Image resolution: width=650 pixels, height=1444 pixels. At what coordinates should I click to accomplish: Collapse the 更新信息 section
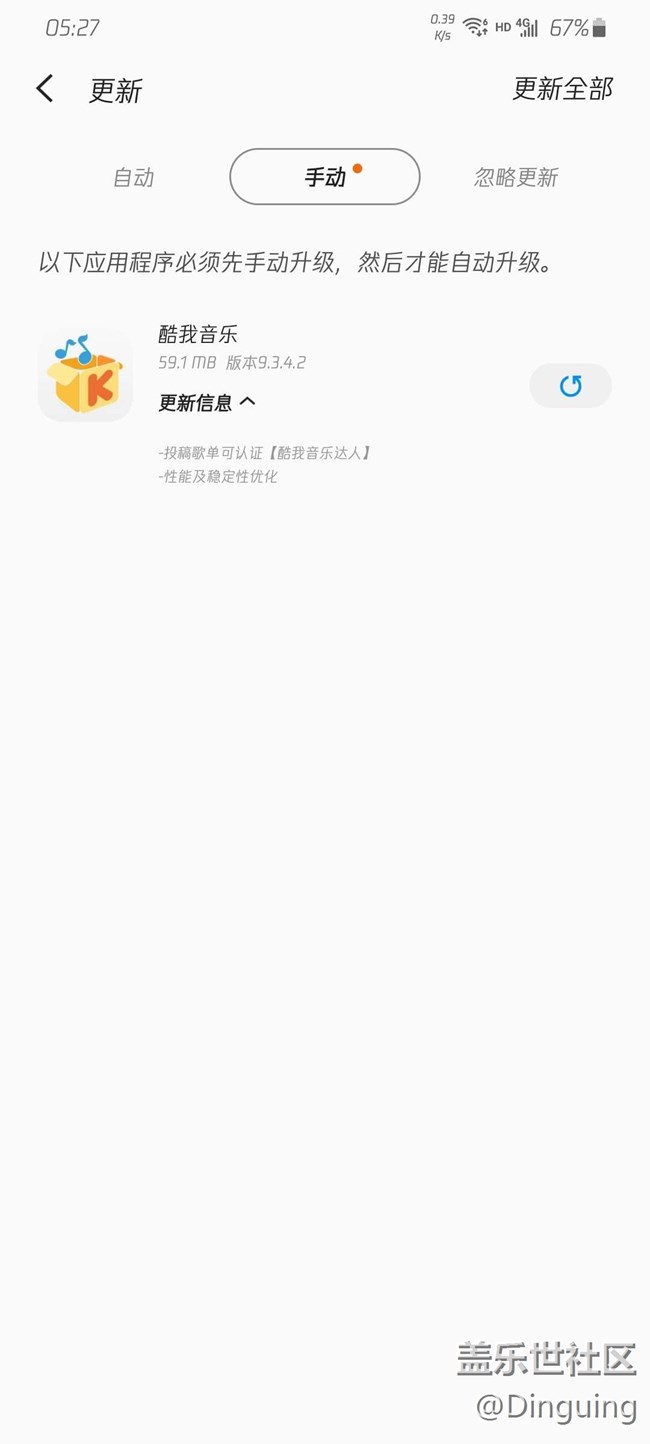pos(207,403)
